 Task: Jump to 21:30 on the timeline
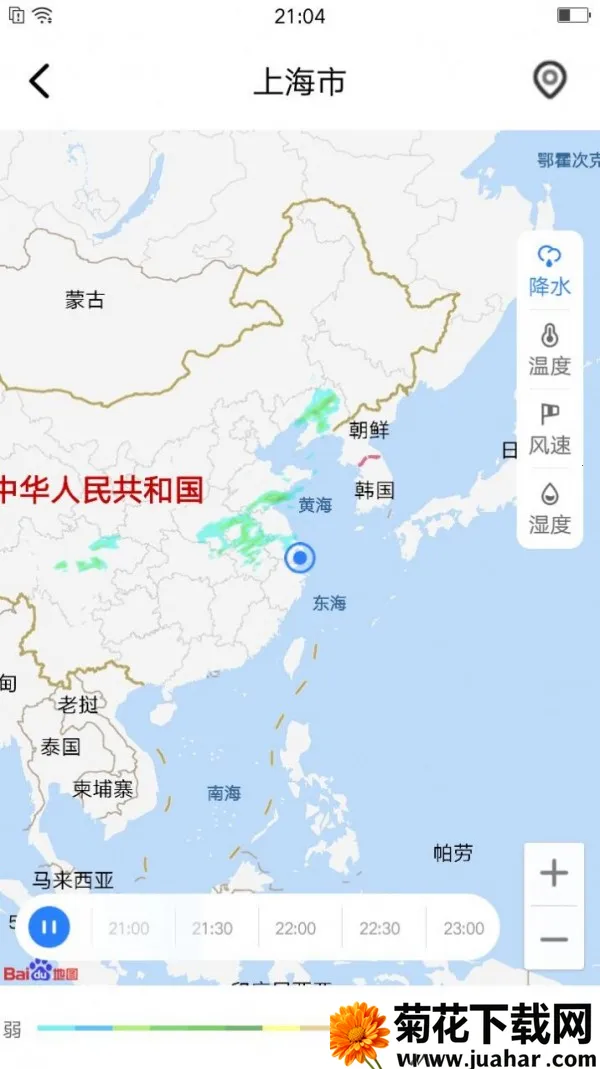click(x=212, y=928)
